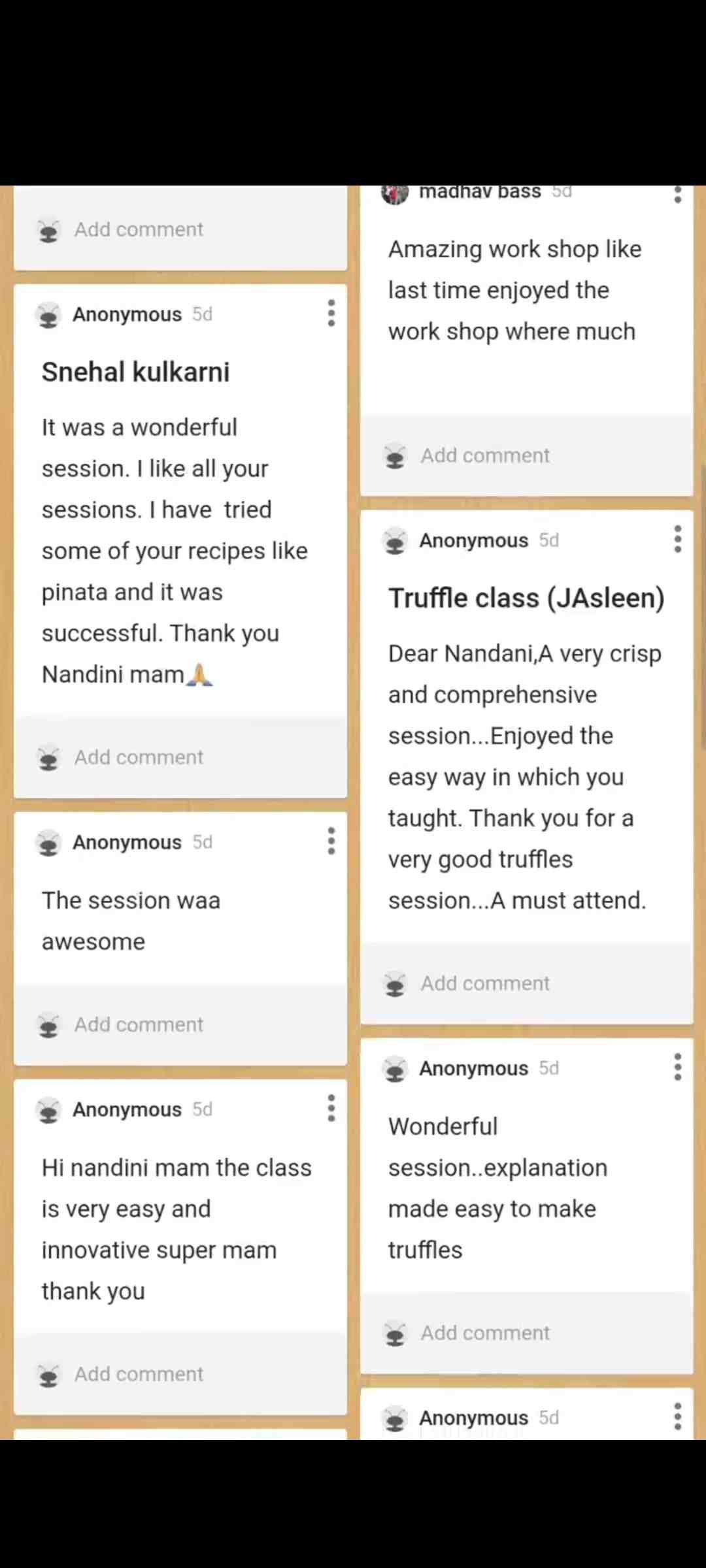706x1568 pixels.
Task: Add comment under Snehal kulkarni post
Action: pyautogui.click(x=139, y=757)
